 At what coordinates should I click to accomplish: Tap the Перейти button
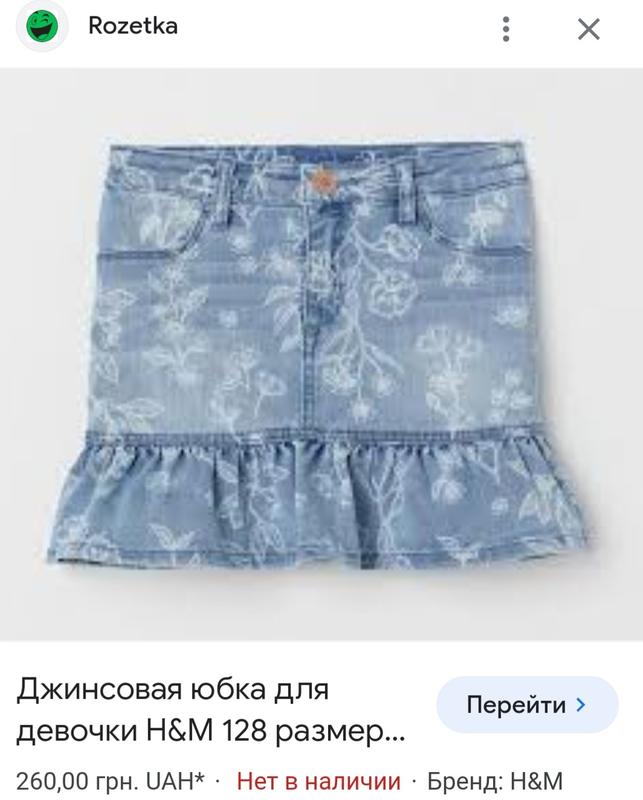pyautogui.click(x=527, y=706)
